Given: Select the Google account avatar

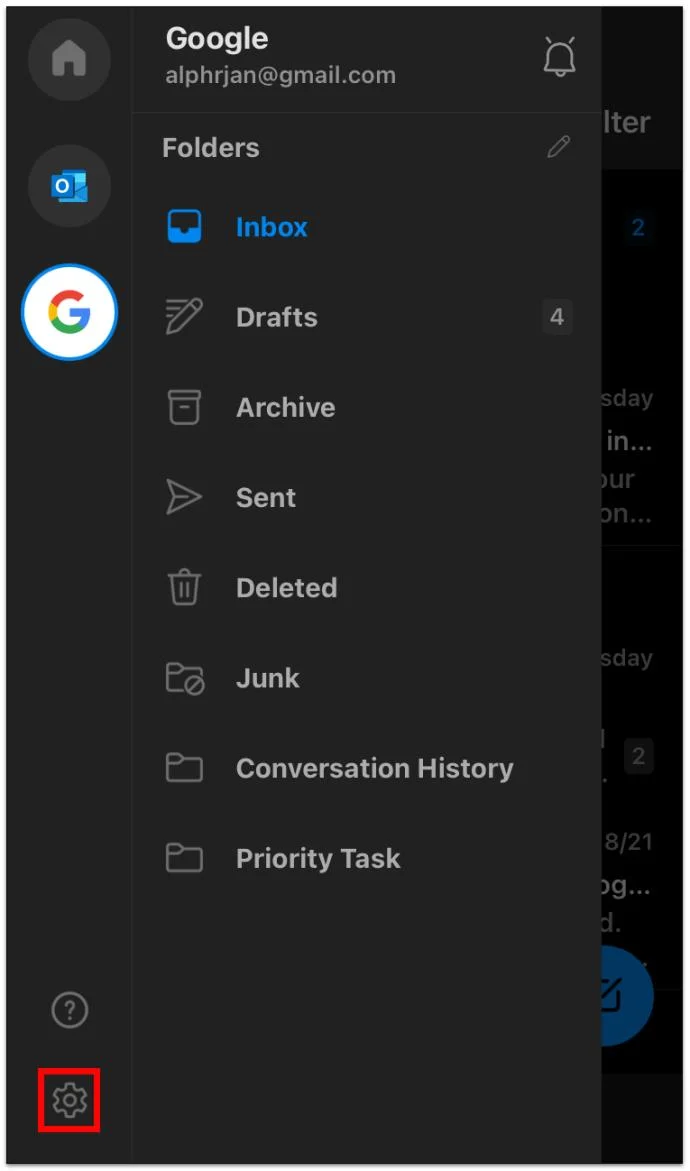Looking at the screenshot, I should tap(69, 313).
